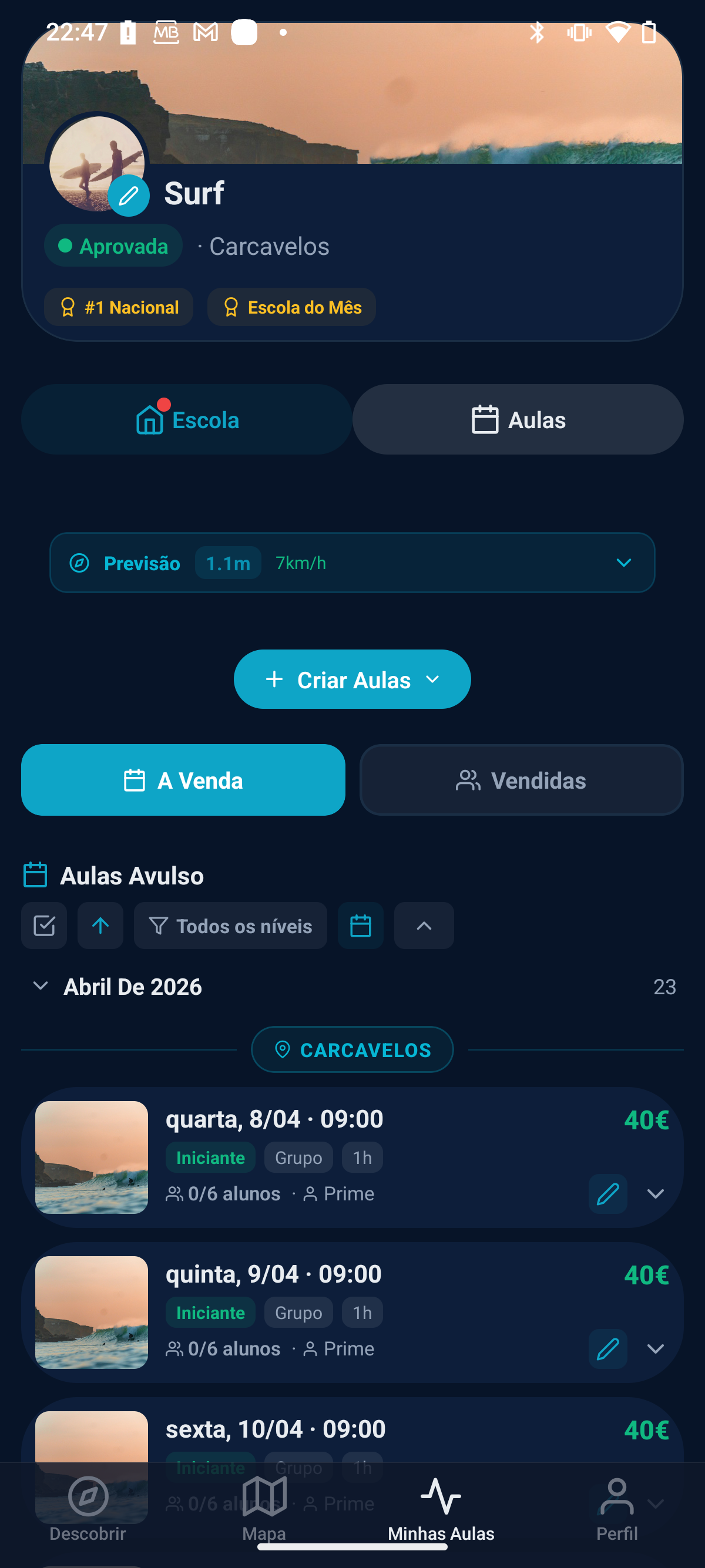Open the Carcavelos location pill
The height and width of the screenshot is (1568, 705).
click(x=352, y=1049)
